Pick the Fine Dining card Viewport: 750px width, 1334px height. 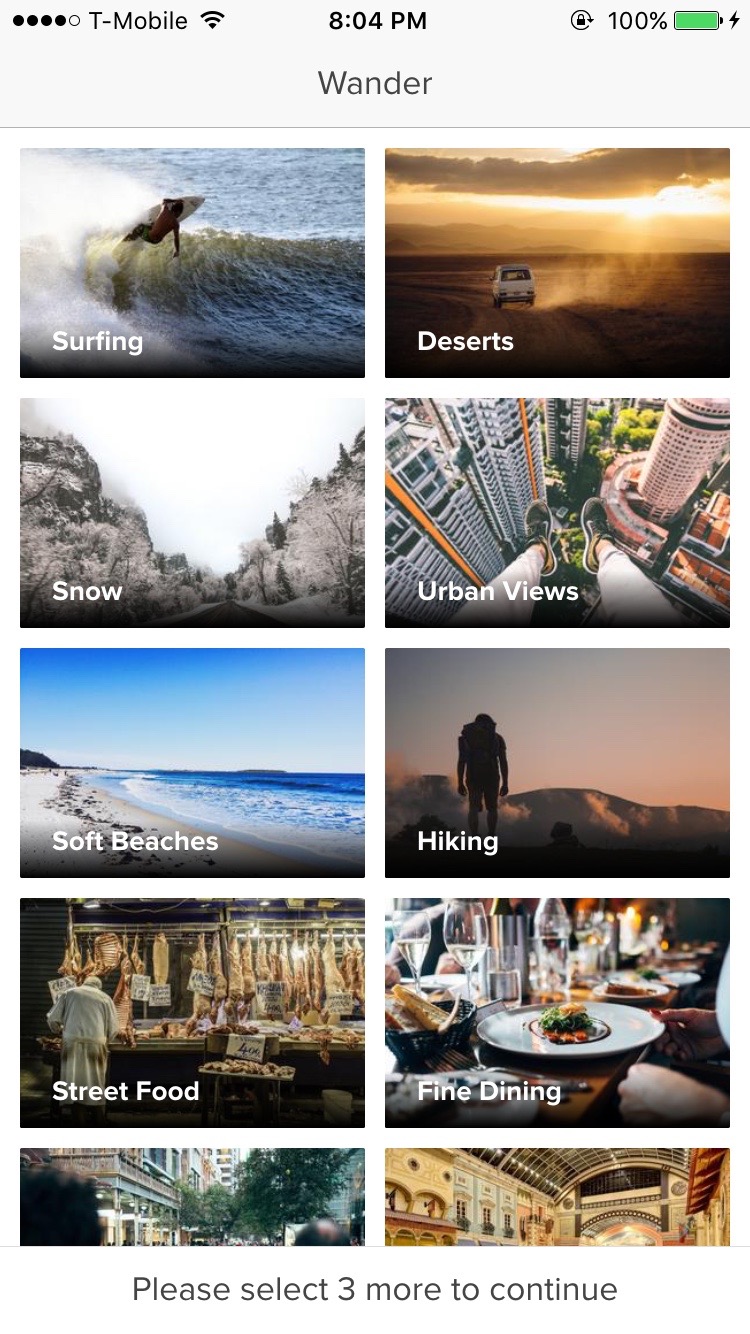coord(557,1013)
